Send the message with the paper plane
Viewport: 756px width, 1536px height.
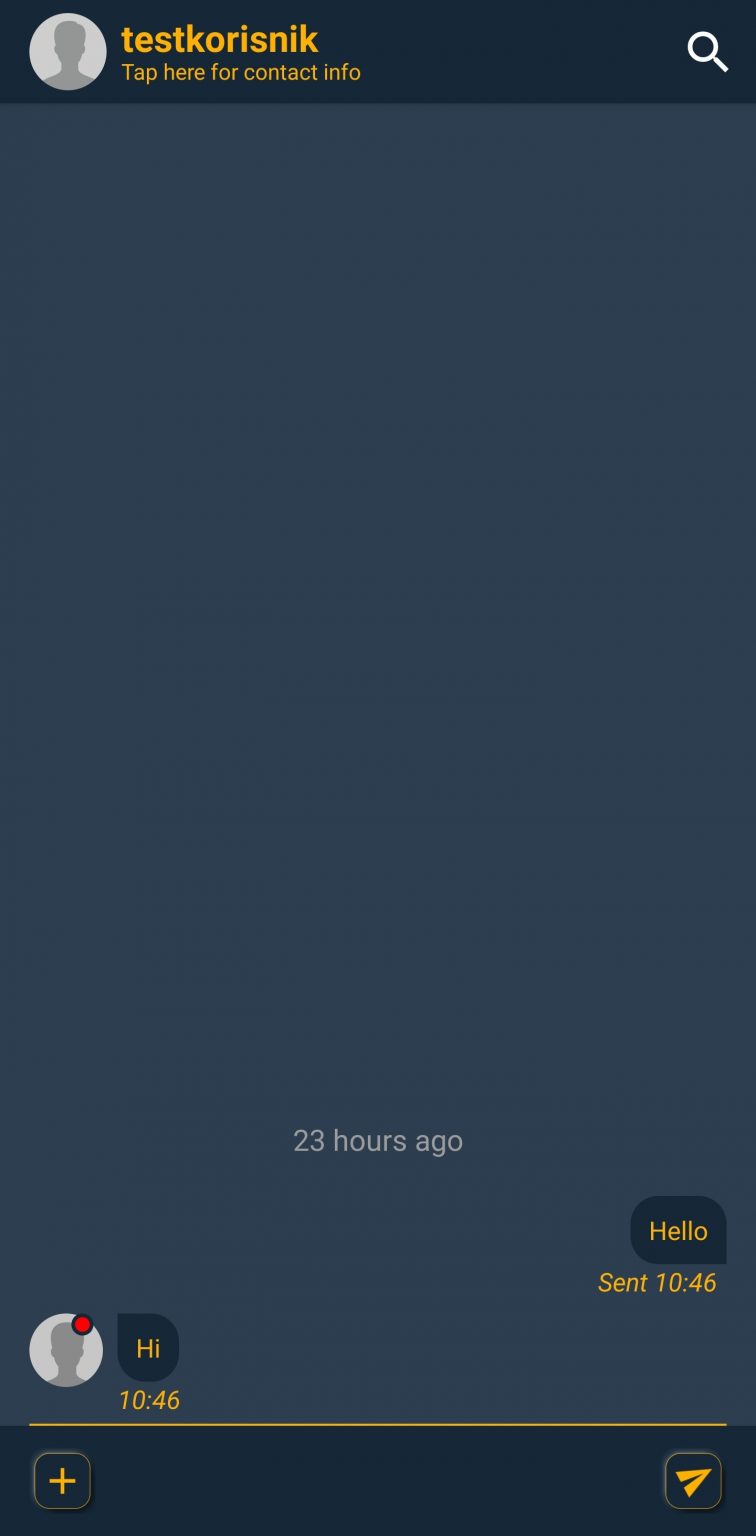coord(693,1481)
